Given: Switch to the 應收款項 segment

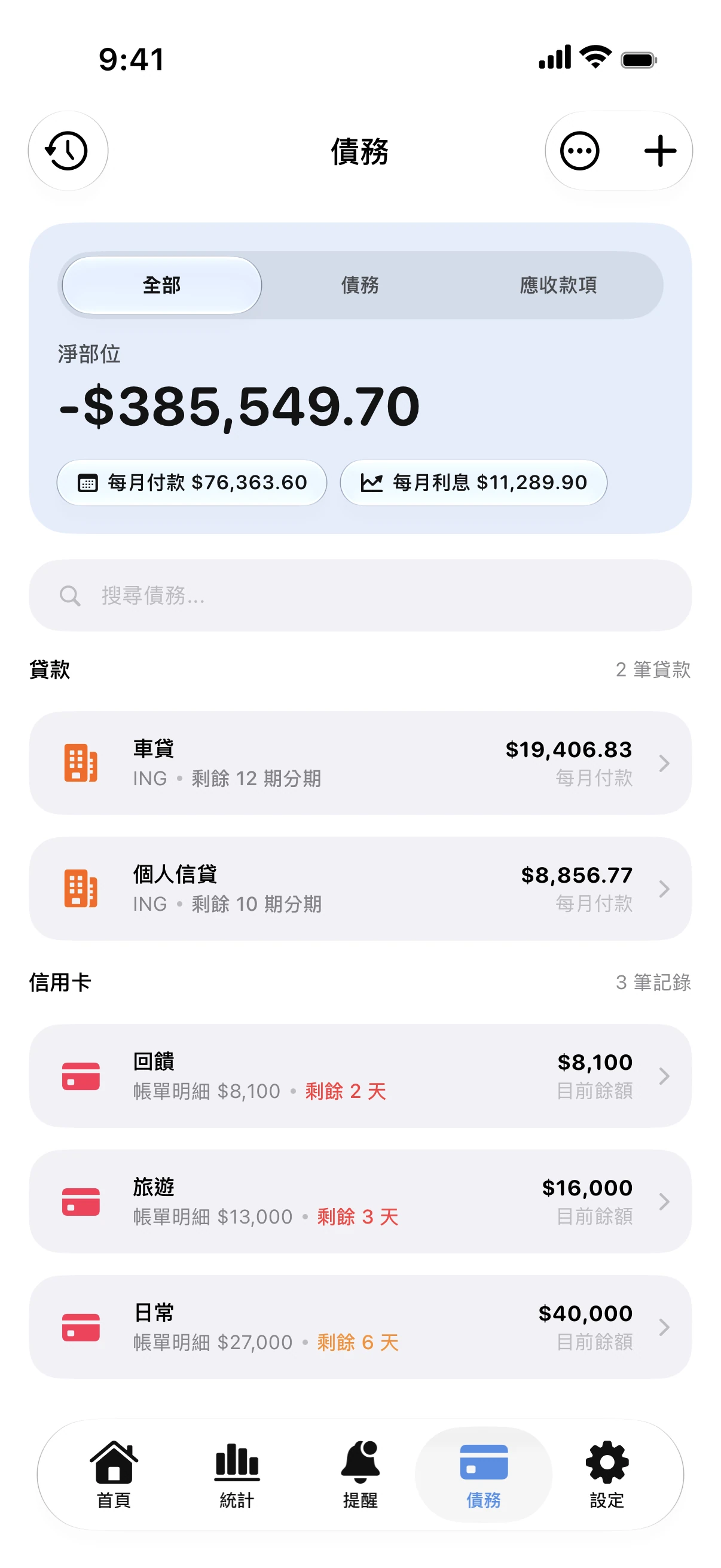Looking at the screenshot, I should point(558,285).
